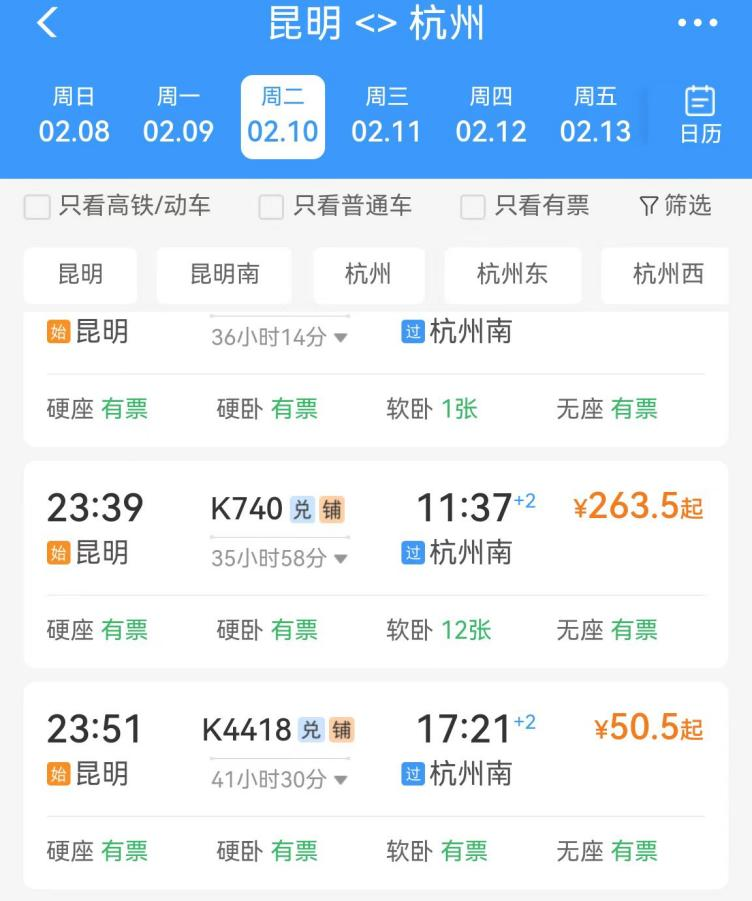Select the 杭州东 station chip
Viewport: 752px width, 901px height.
pyautogui.click(x=512, y=275)
